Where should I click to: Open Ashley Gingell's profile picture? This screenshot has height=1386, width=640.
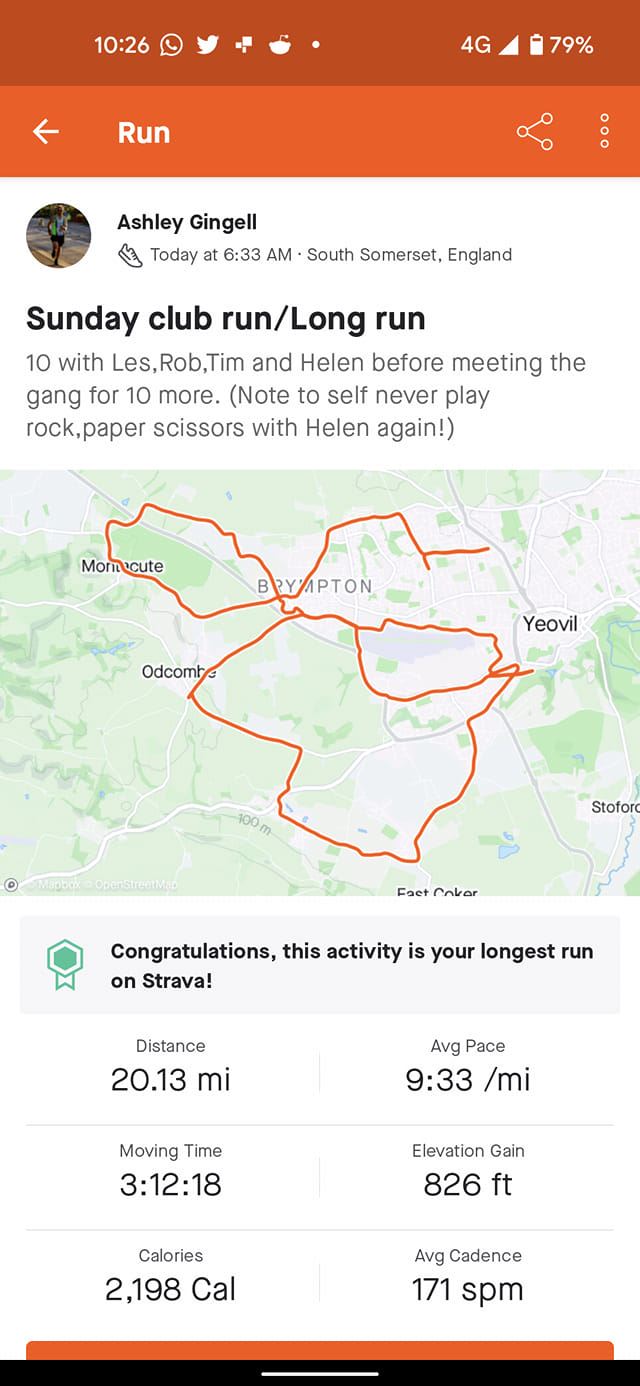point(58,236)
